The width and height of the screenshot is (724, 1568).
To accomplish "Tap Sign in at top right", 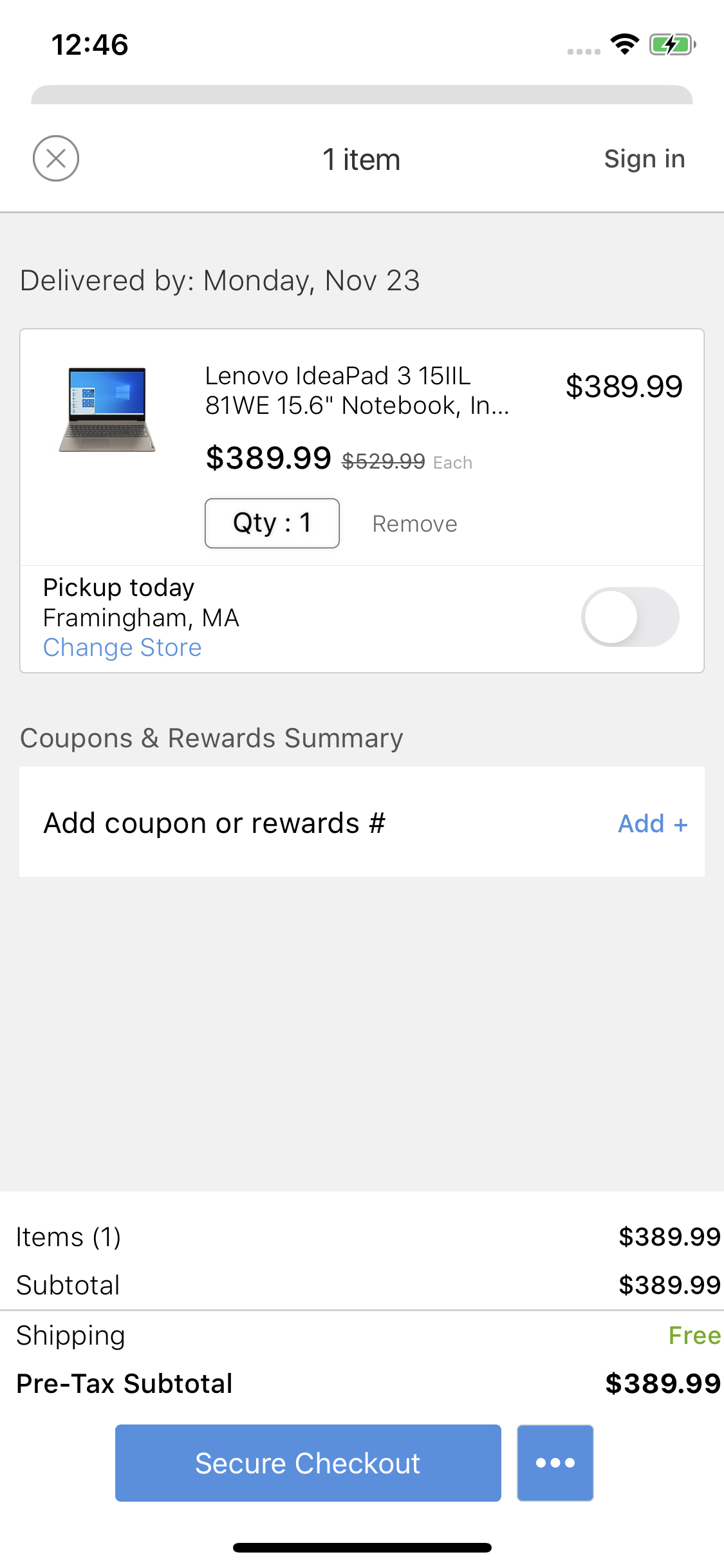I will pyautogui.click(x=644, y=158).
